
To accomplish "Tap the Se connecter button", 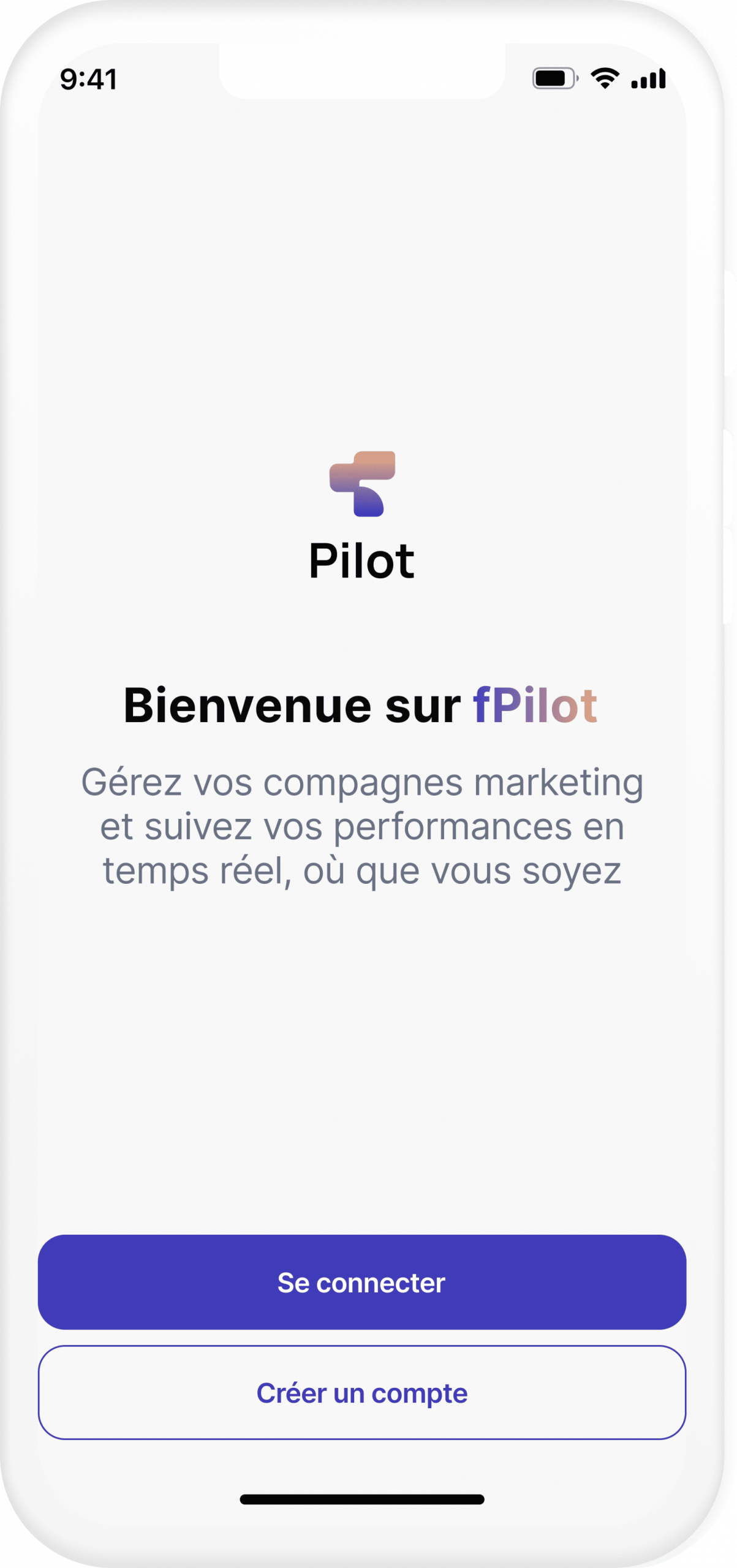I will [x=361, y=1283].
